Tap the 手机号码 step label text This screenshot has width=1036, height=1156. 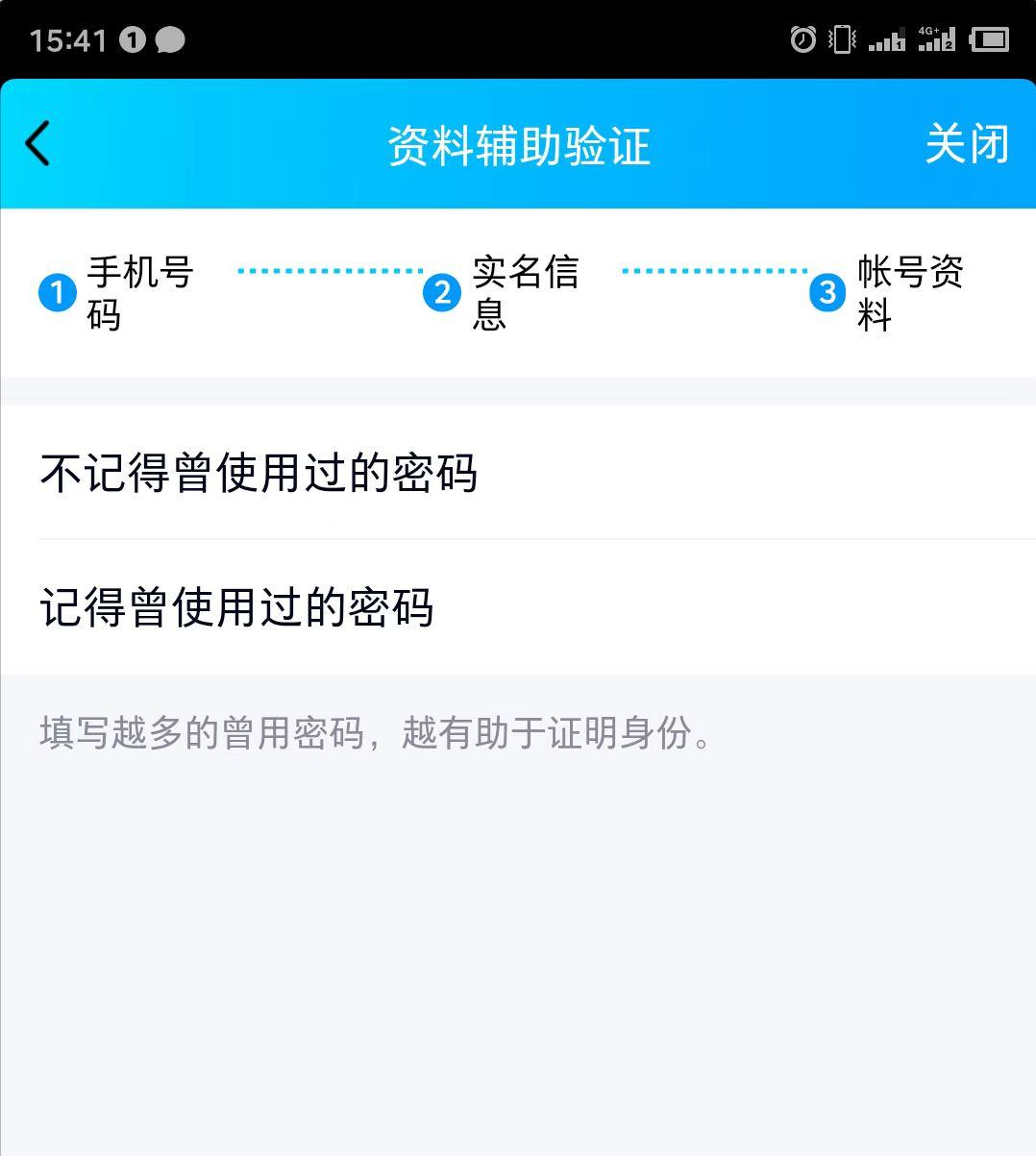pyautogui.click(x=140, y=291)
